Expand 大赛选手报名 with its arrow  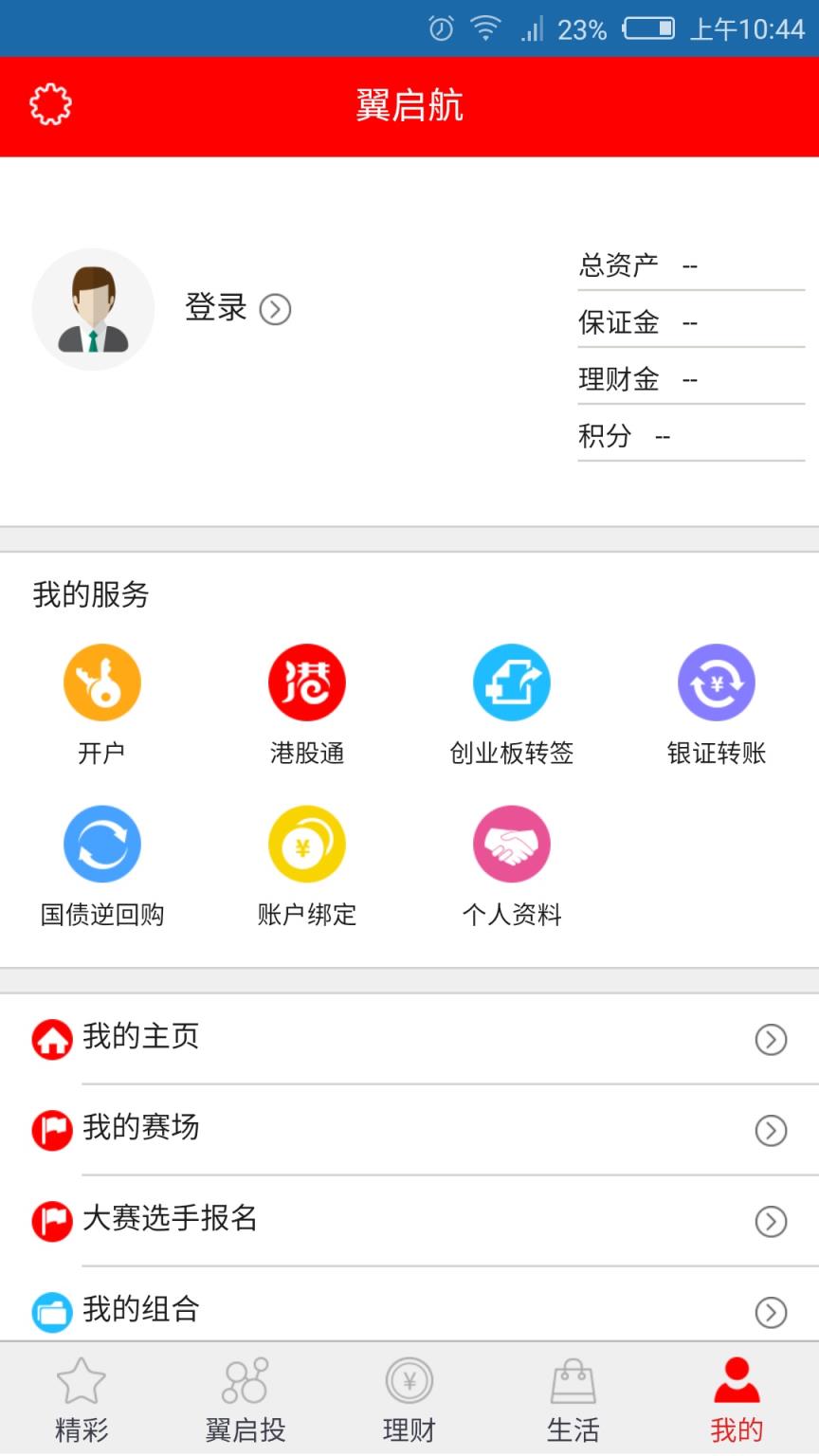click(771, 1222)
